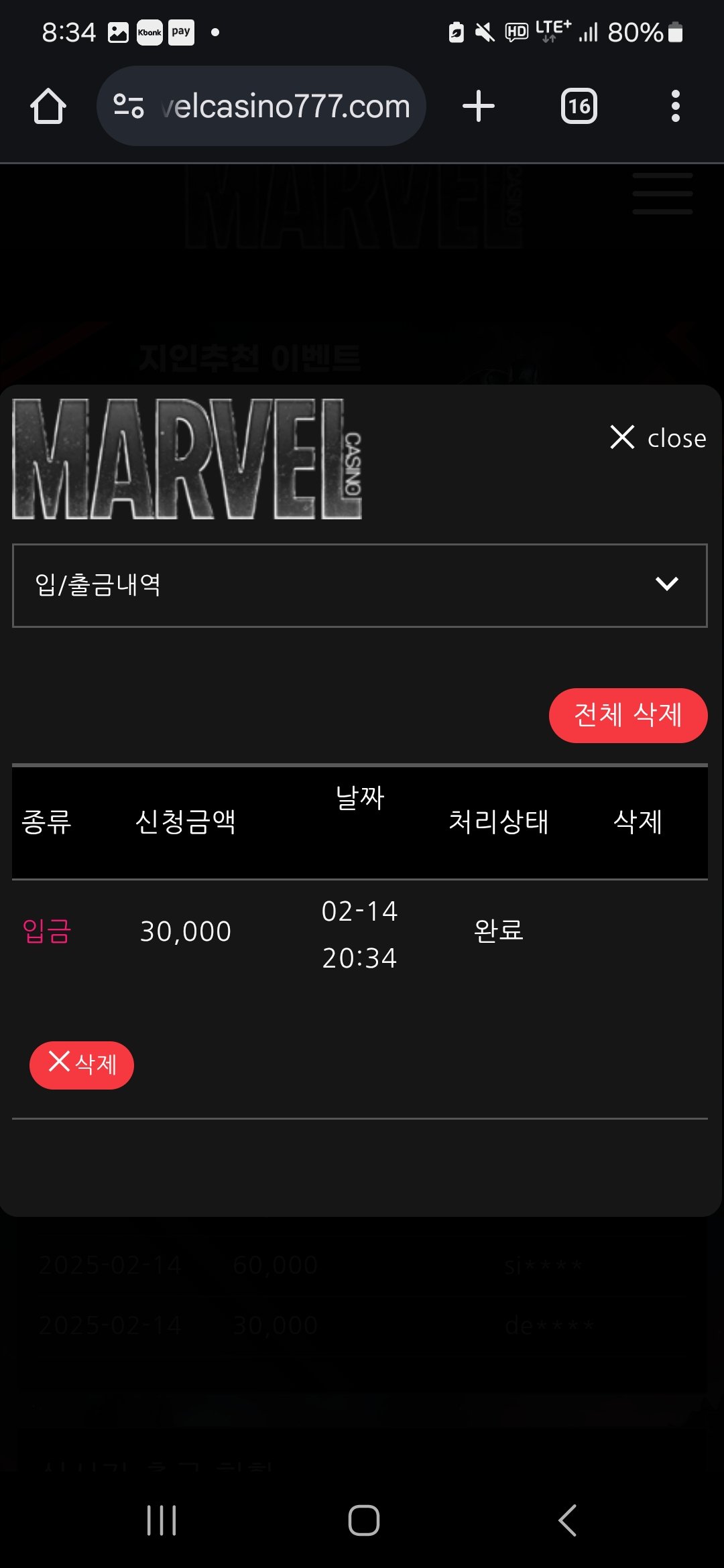Open the tab switcher showing 16

579,107
